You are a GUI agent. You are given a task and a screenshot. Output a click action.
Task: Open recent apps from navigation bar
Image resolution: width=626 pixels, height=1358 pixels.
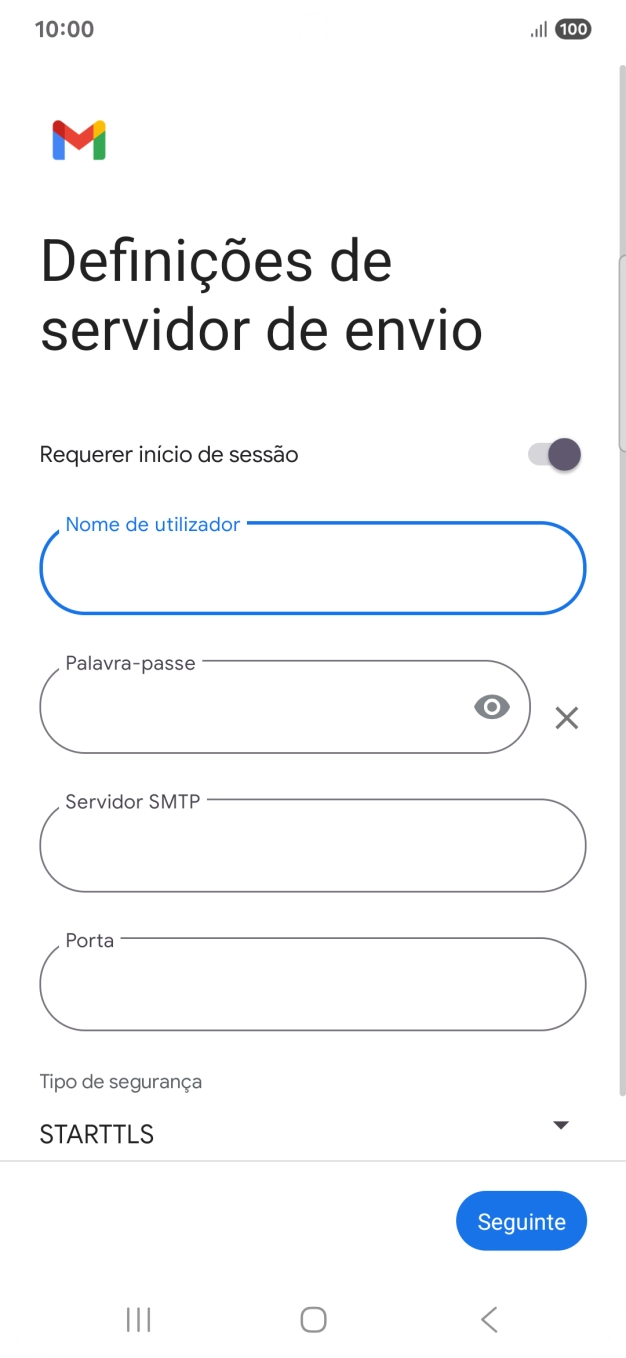tap(138, 1320)
